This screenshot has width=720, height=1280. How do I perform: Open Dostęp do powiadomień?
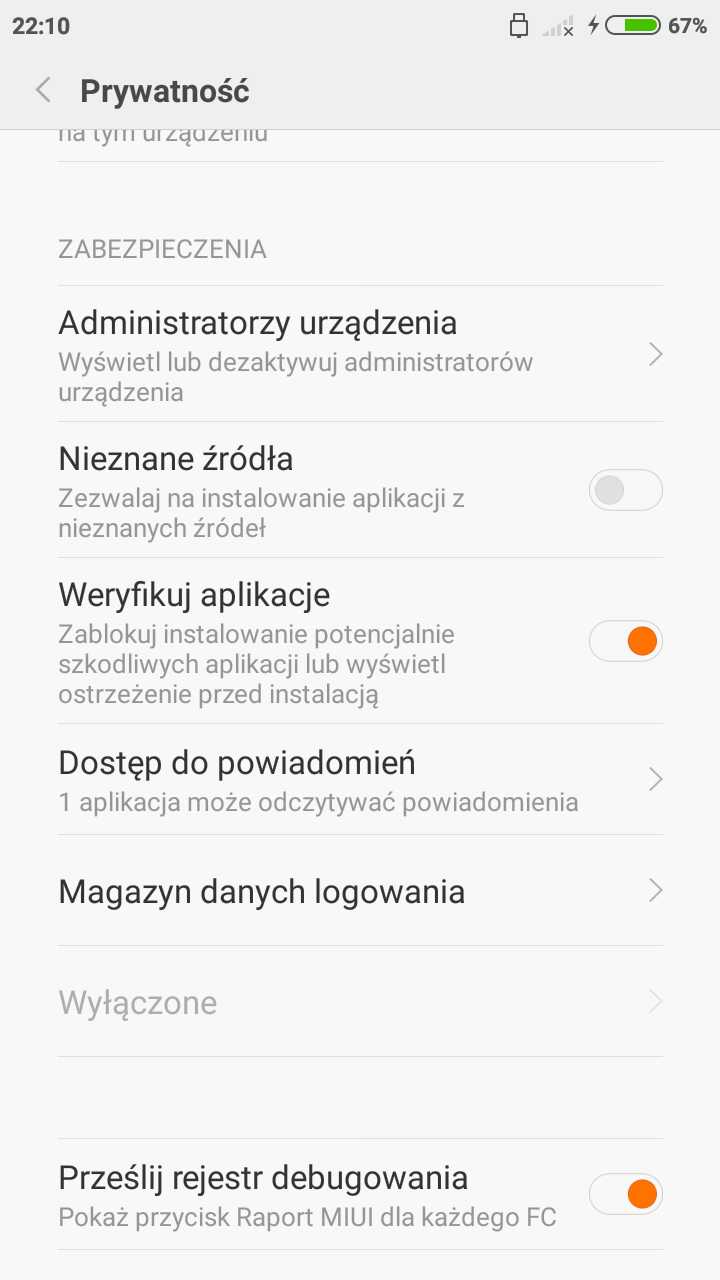(360, 779)
